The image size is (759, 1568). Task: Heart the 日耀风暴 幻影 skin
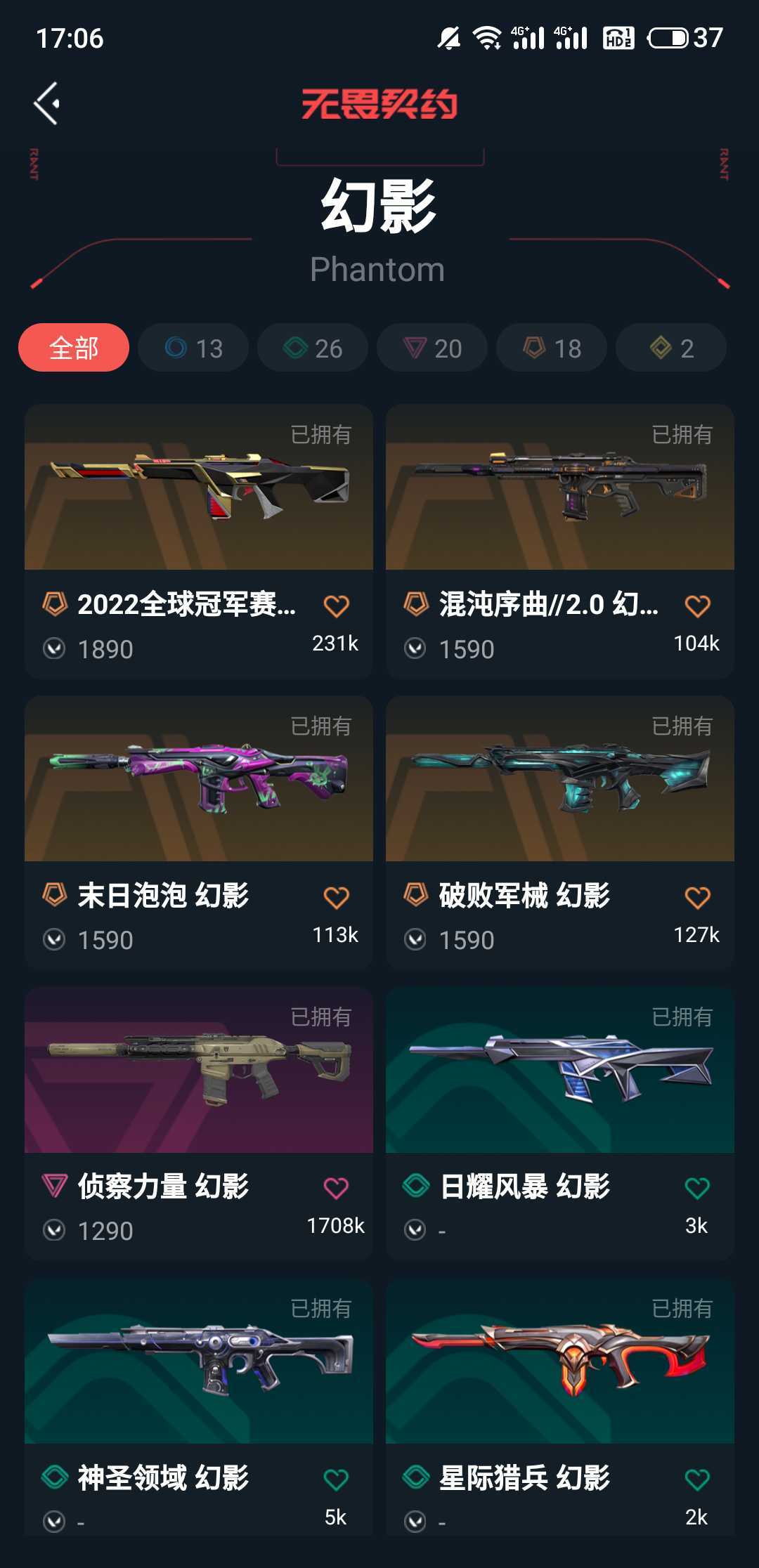(697, 1188)
